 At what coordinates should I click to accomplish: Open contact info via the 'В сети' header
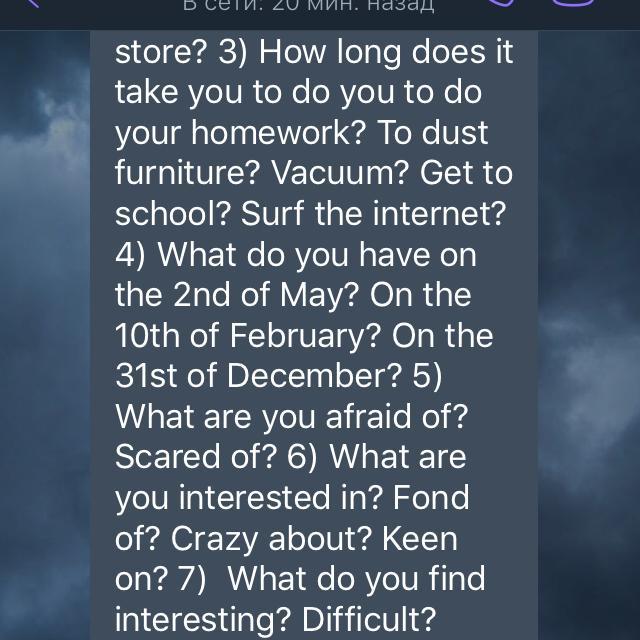tap(308, 6)
